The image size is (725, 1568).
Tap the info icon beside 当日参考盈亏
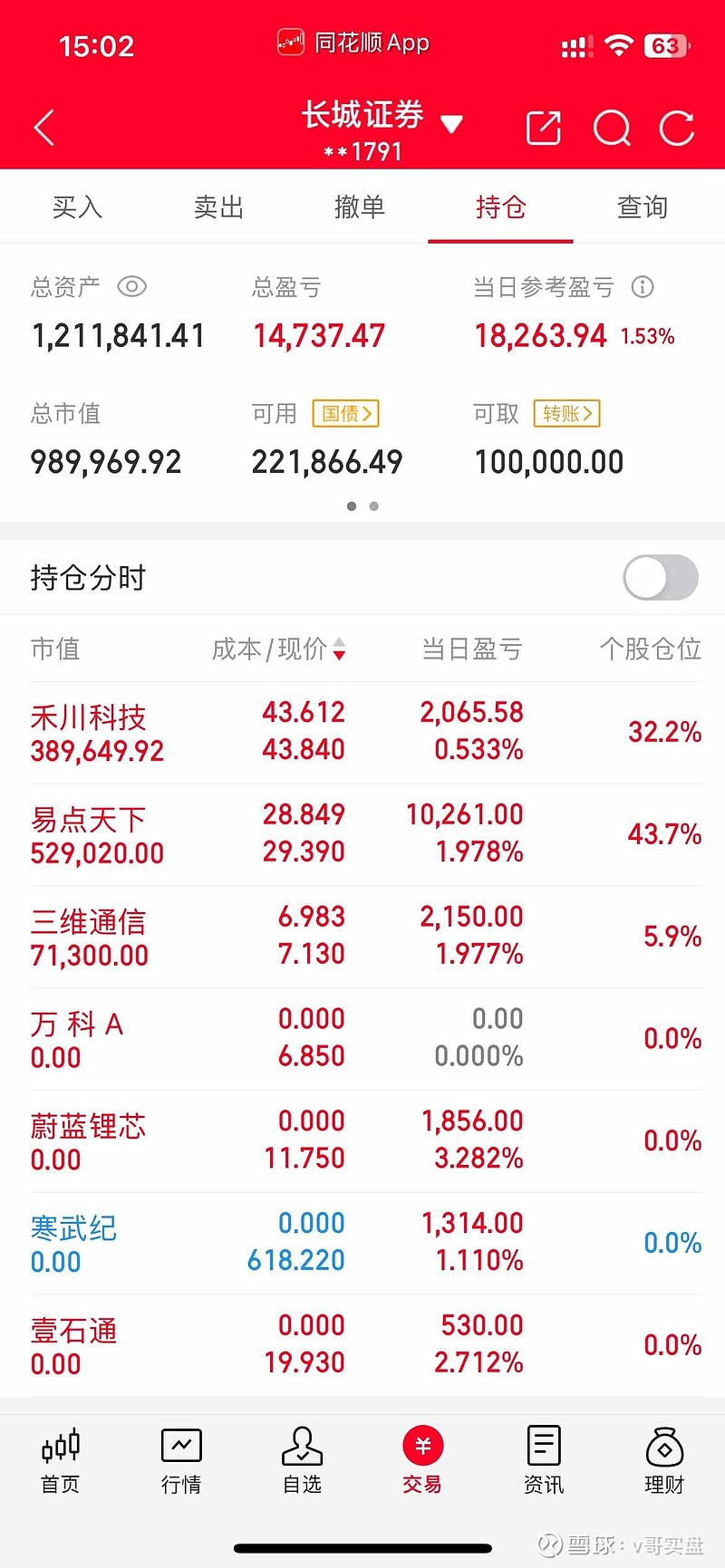[x=643, y=286]
